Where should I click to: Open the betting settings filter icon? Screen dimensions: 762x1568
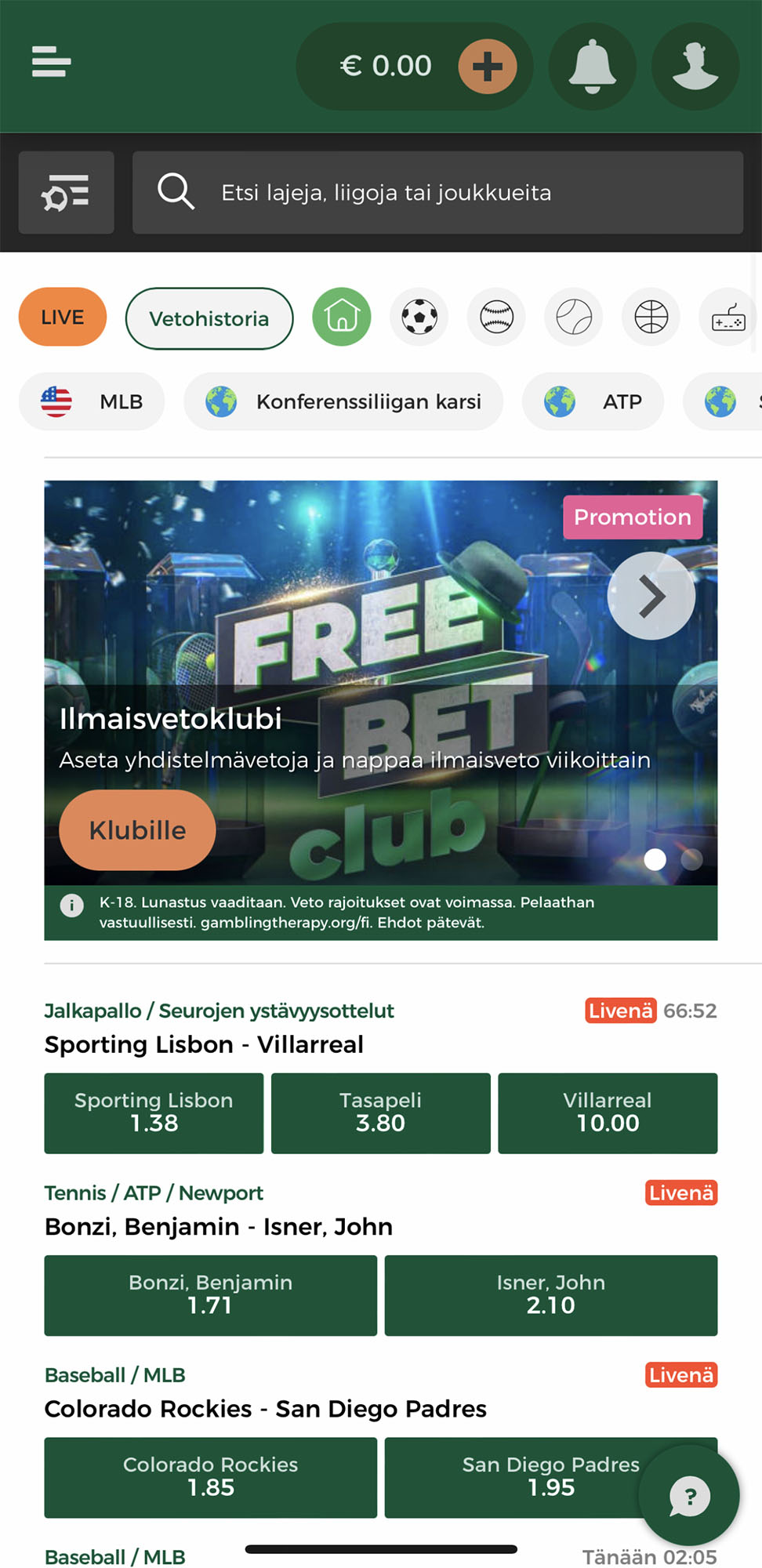(x=66, y=193)
